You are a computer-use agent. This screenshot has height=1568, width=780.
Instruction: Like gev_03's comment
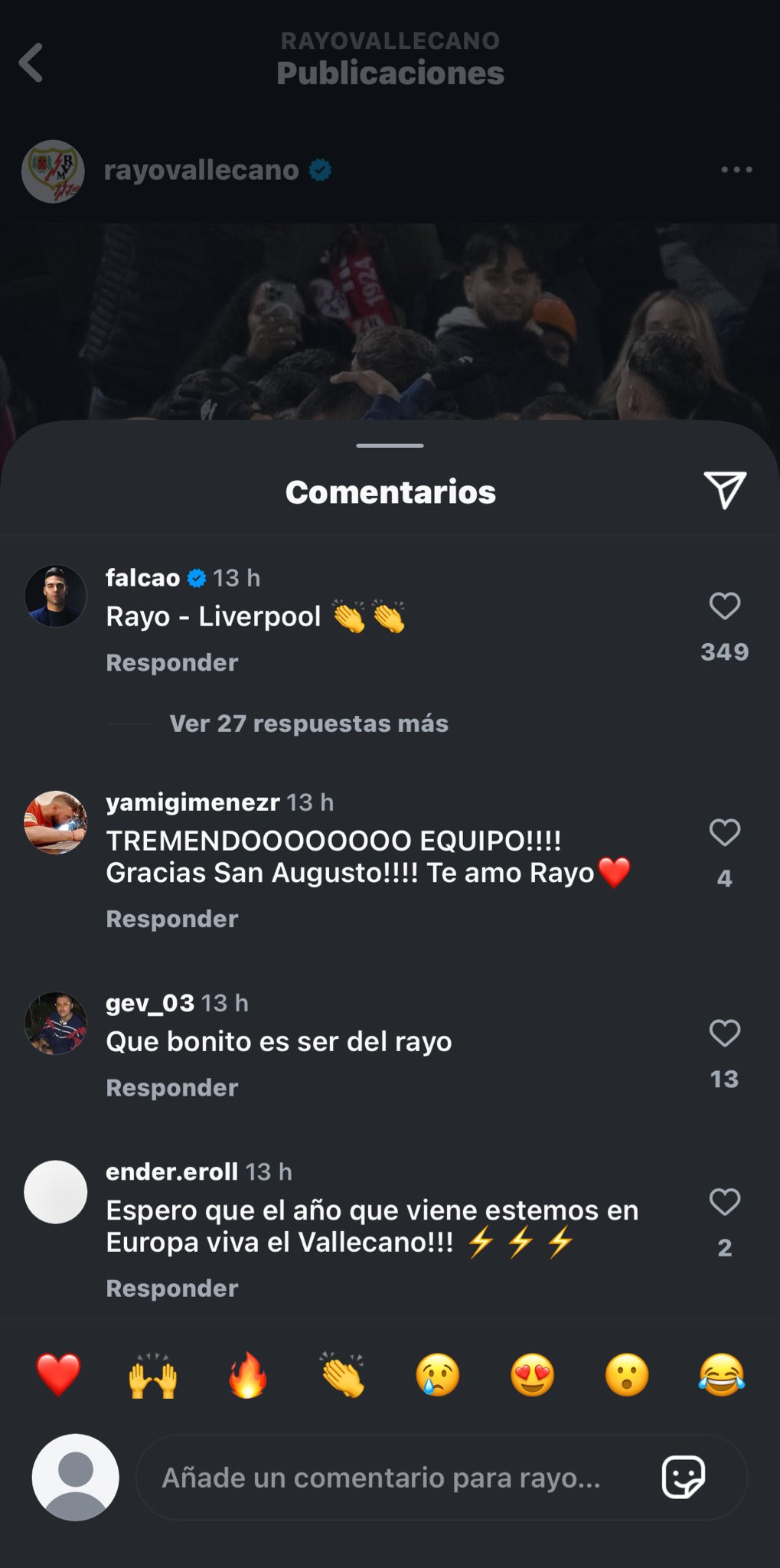coord(724,1033)
